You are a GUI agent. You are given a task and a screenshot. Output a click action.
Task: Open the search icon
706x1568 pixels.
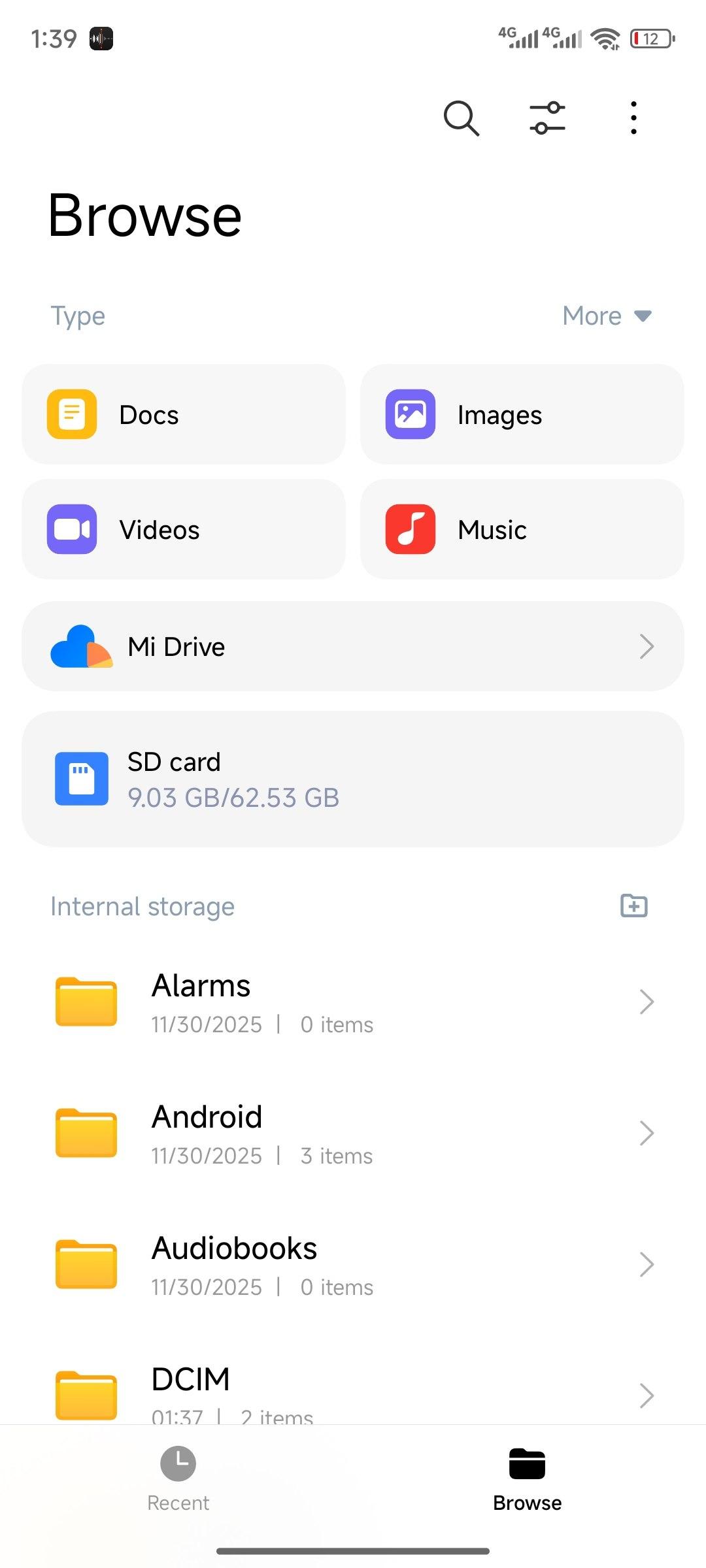coord(462,118)
